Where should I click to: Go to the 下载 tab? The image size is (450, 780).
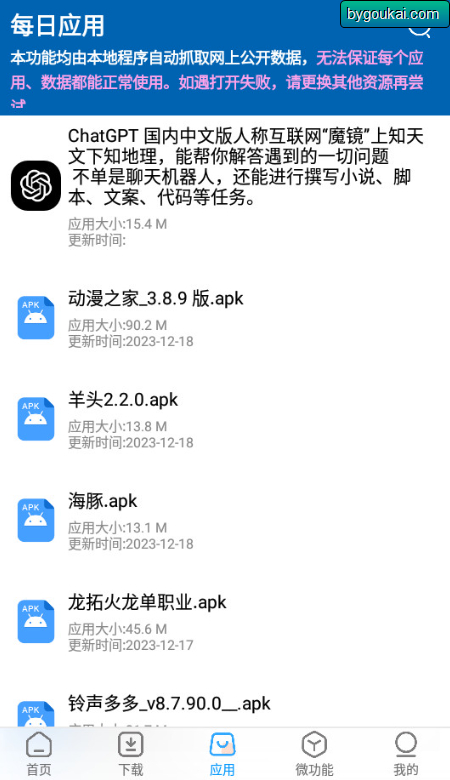[x=130, y=754]
